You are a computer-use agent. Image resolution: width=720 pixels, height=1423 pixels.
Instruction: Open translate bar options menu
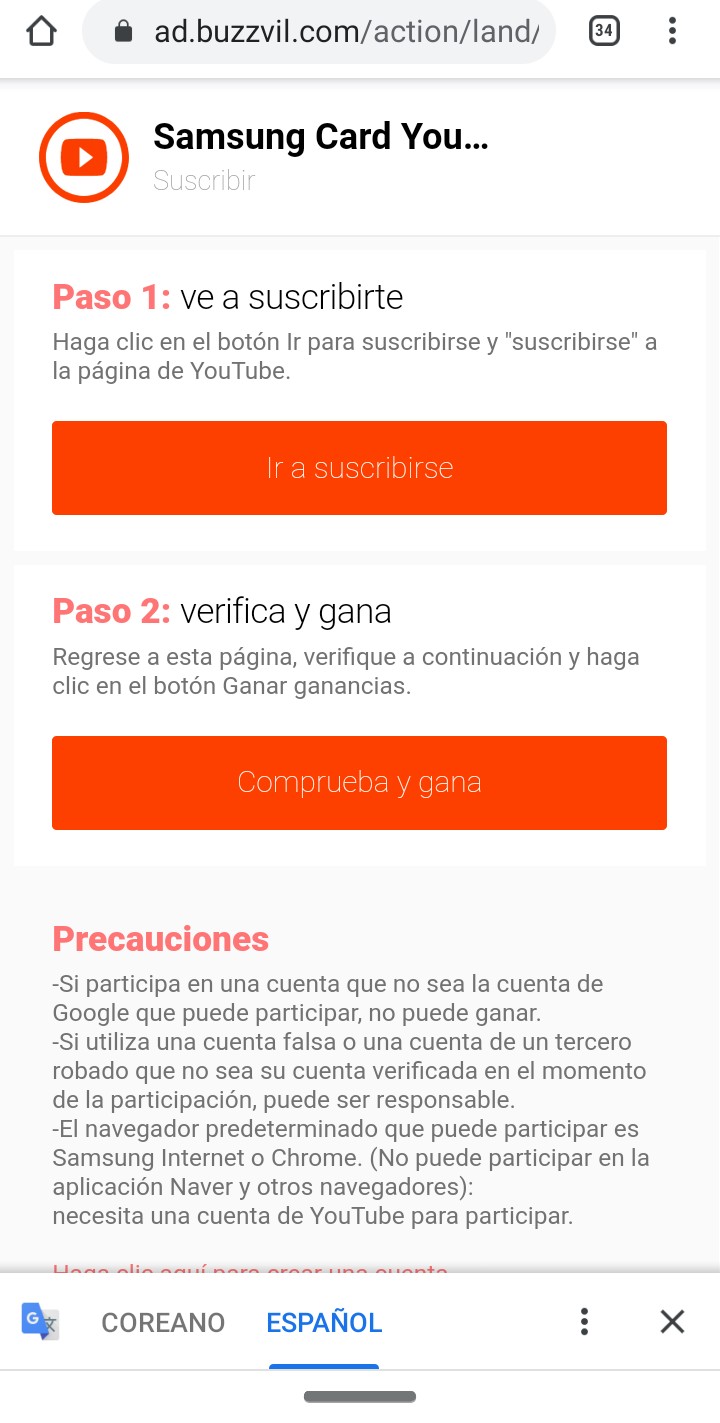(584, 1322)
